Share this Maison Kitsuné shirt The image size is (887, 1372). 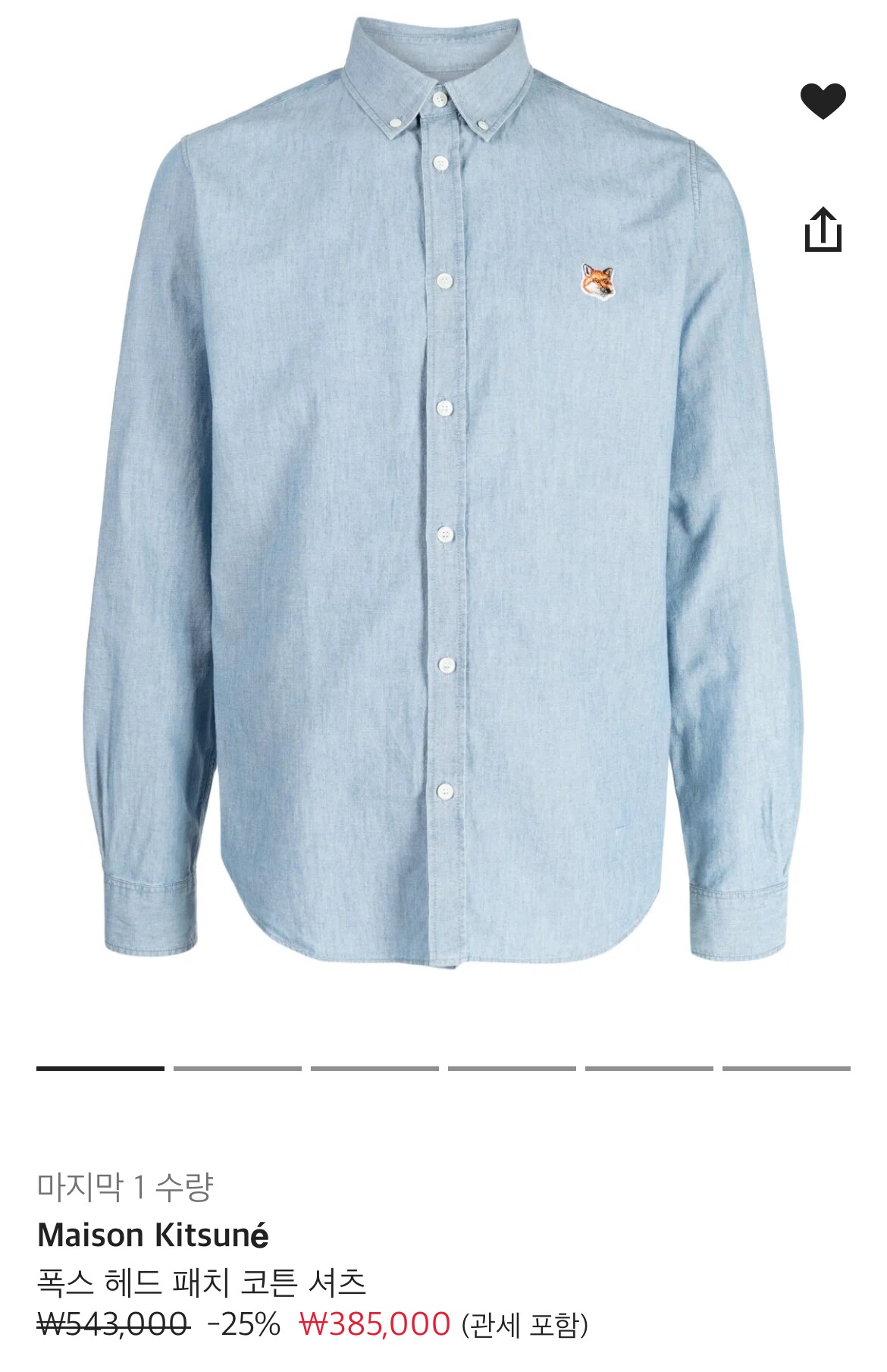click(x=823, y=229)
